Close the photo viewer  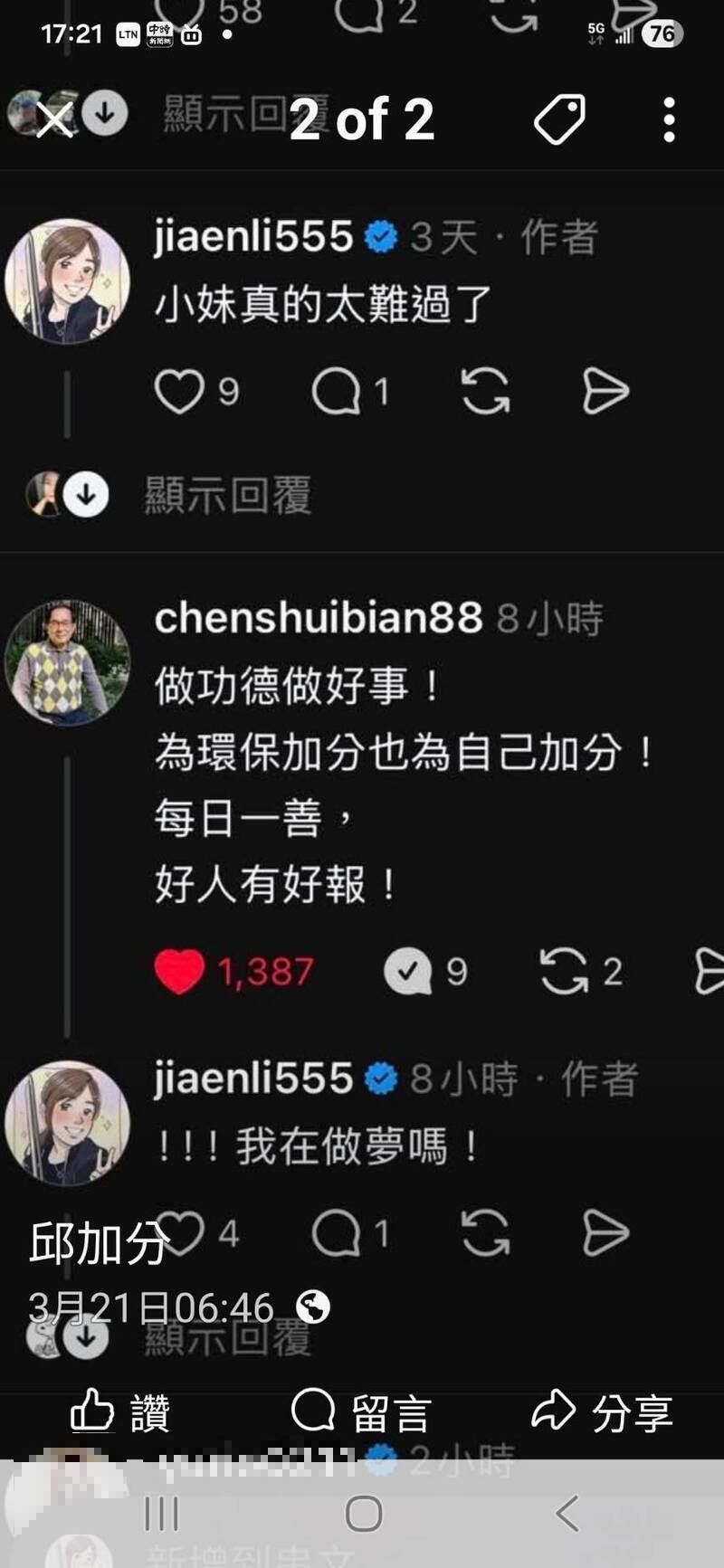point(54,119)
